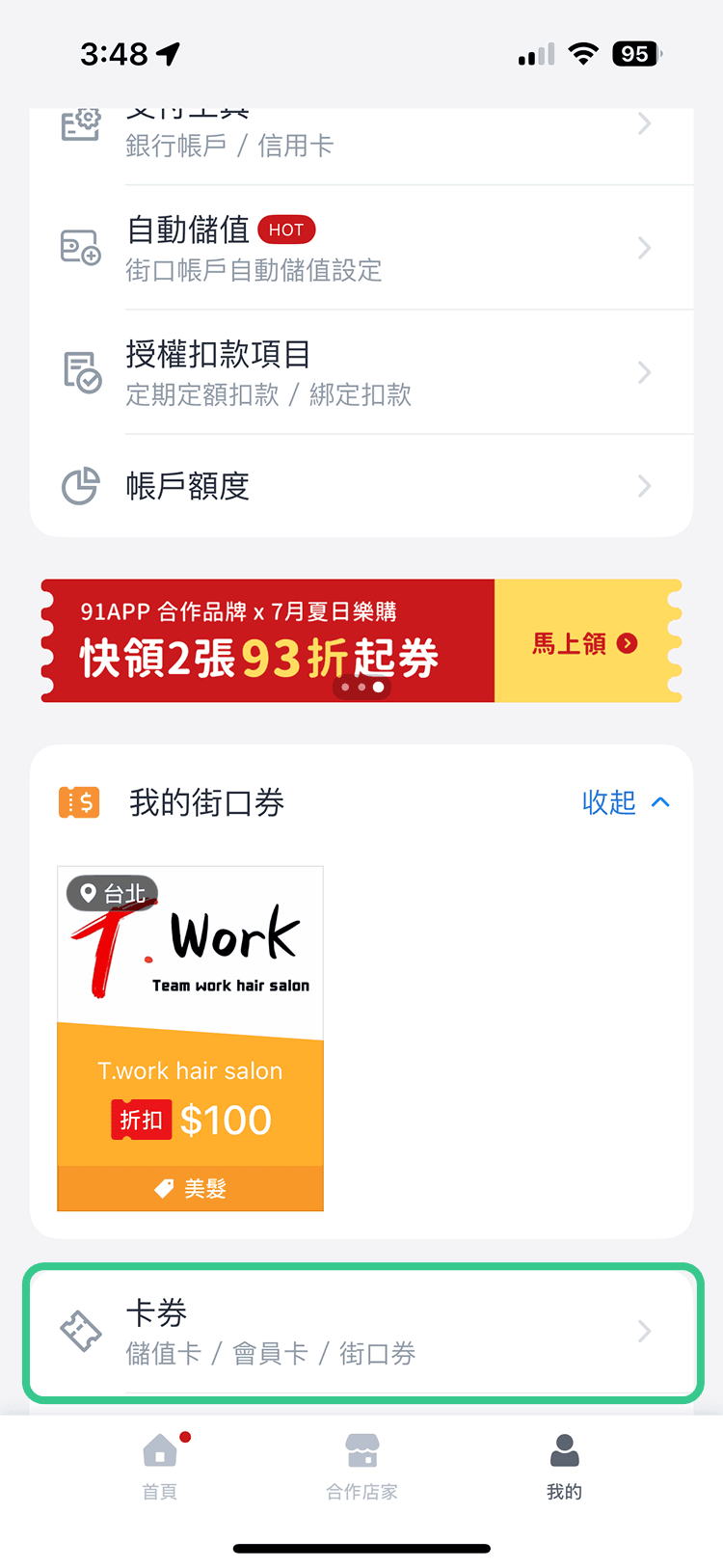Select the 我的 tab
The image size is (723, 1568).
(x=564, y=1465)
